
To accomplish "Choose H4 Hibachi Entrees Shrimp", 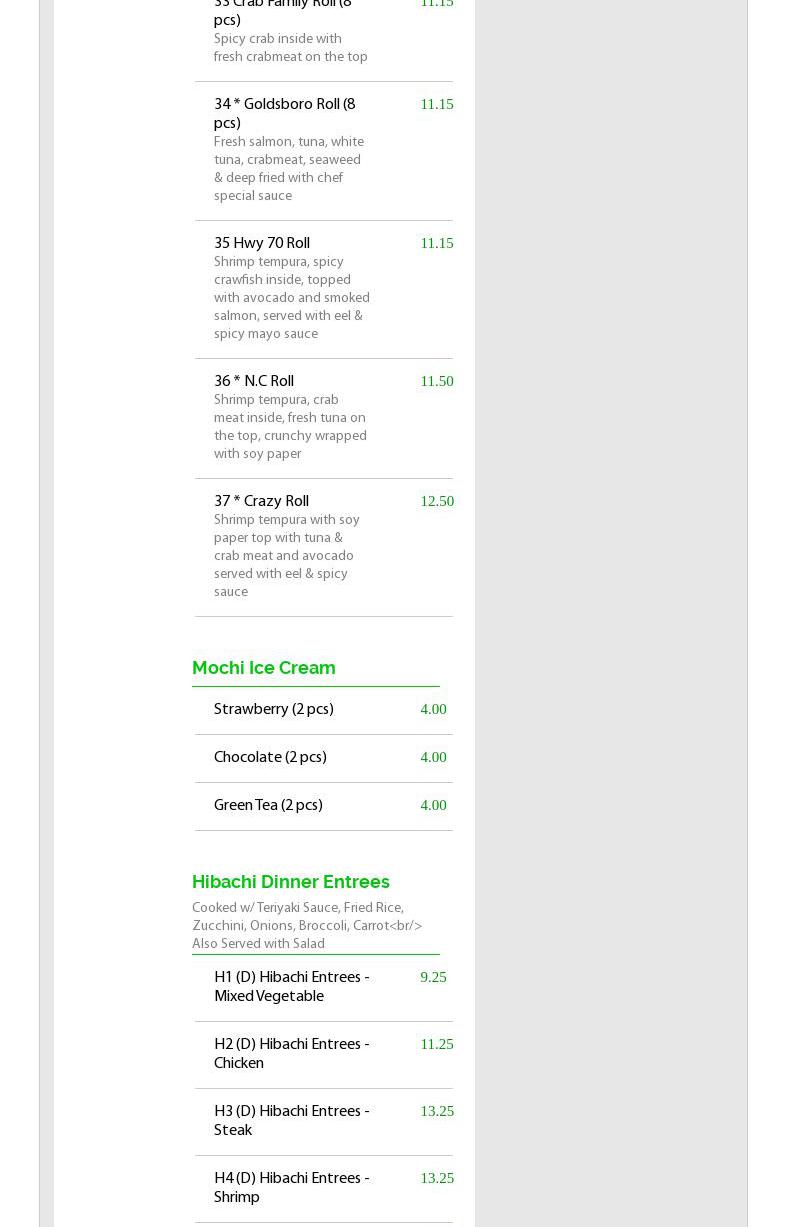I will point(291,1187).
